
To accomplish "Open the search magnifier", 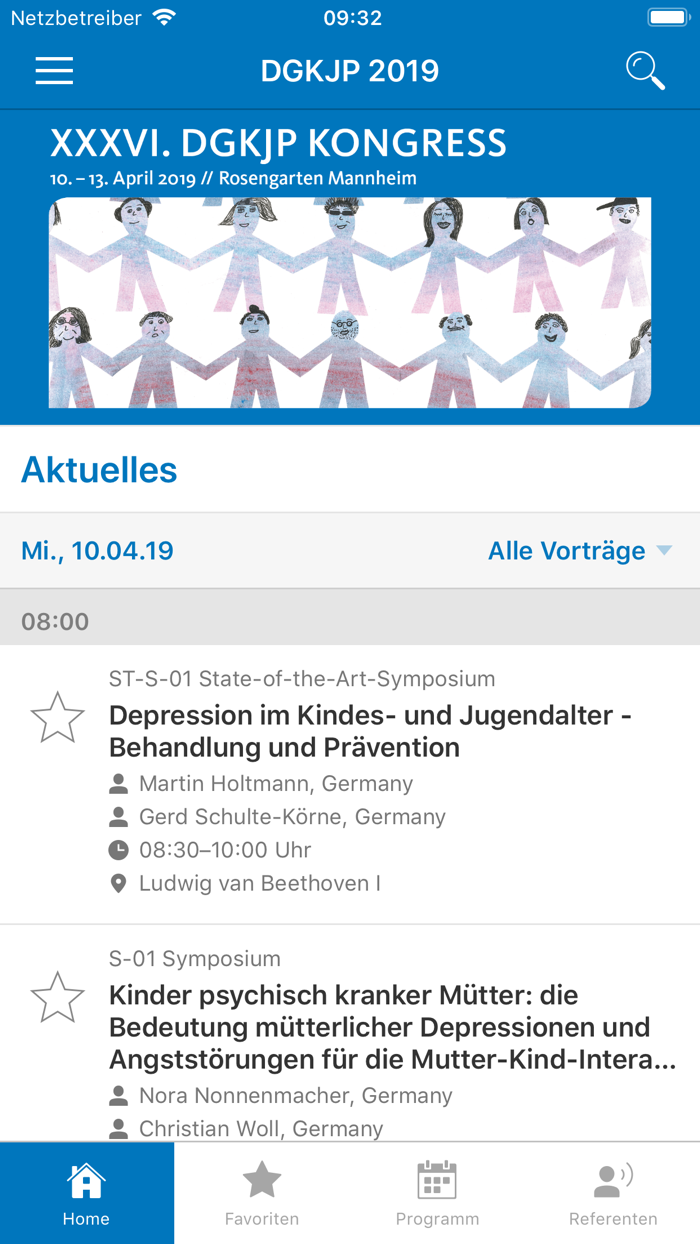I will (x=645, y=71).
